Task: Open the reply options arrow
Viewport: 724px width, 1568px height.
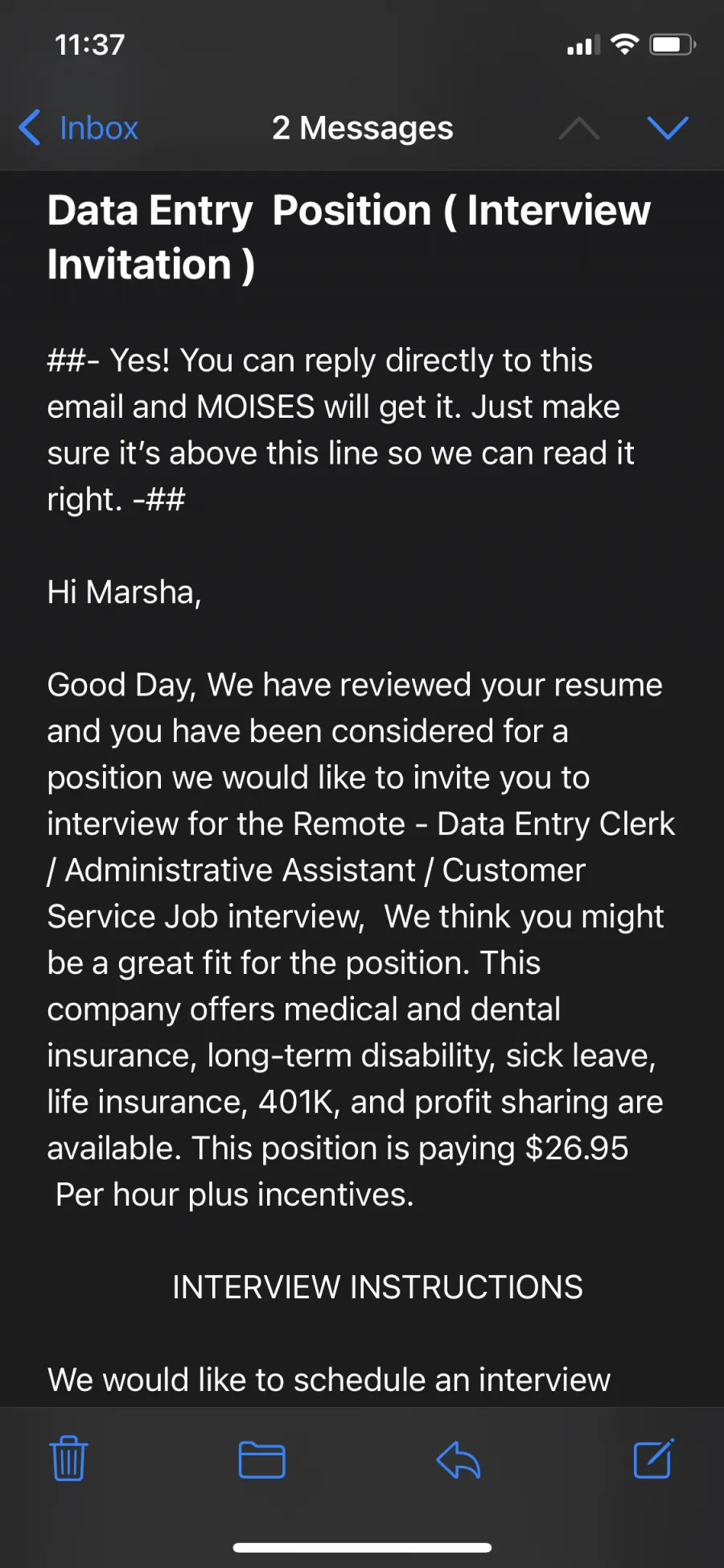Action: [x=459, y=1459]
